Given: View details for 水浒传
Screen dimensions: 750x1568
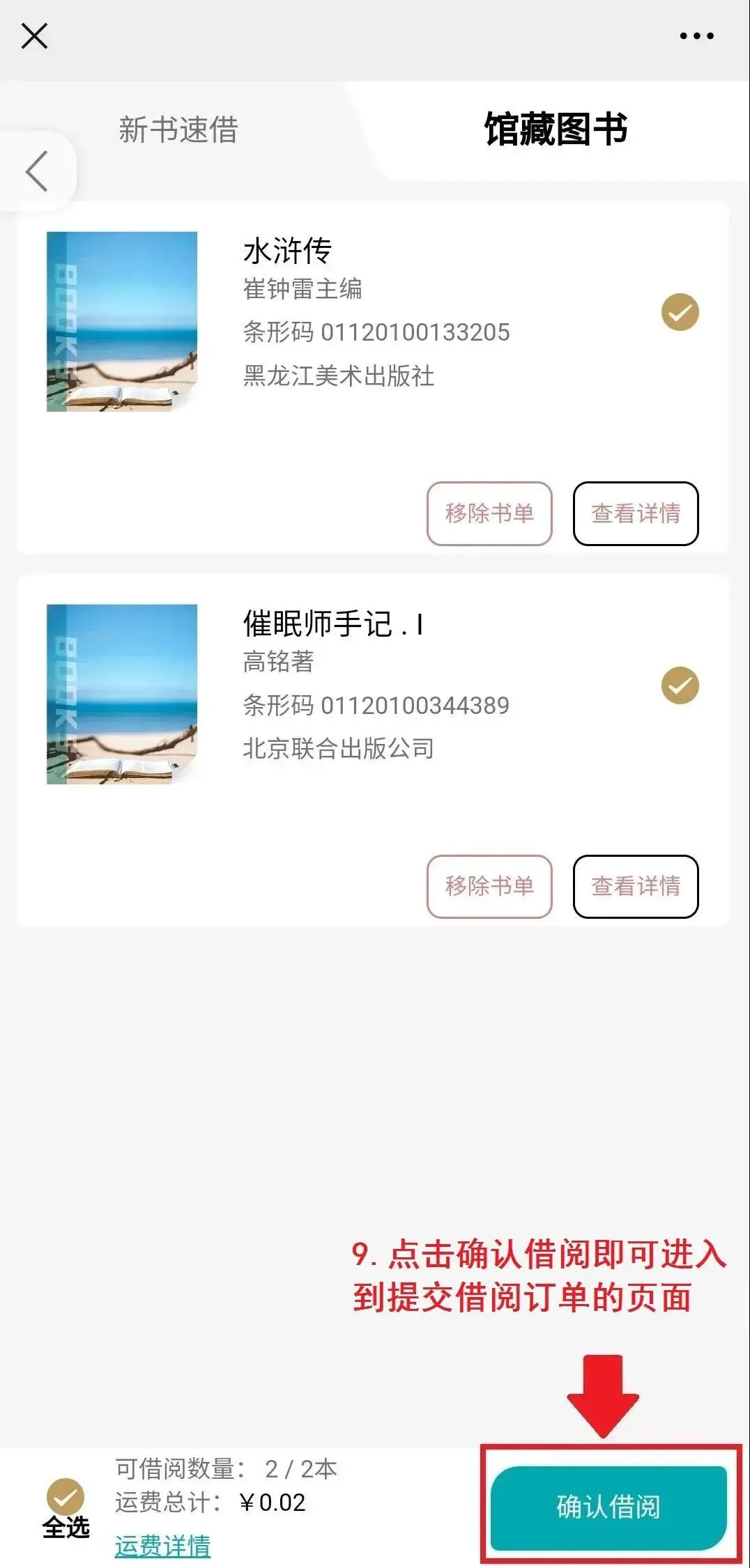Looking at the screenshot, I should (635, 513).
